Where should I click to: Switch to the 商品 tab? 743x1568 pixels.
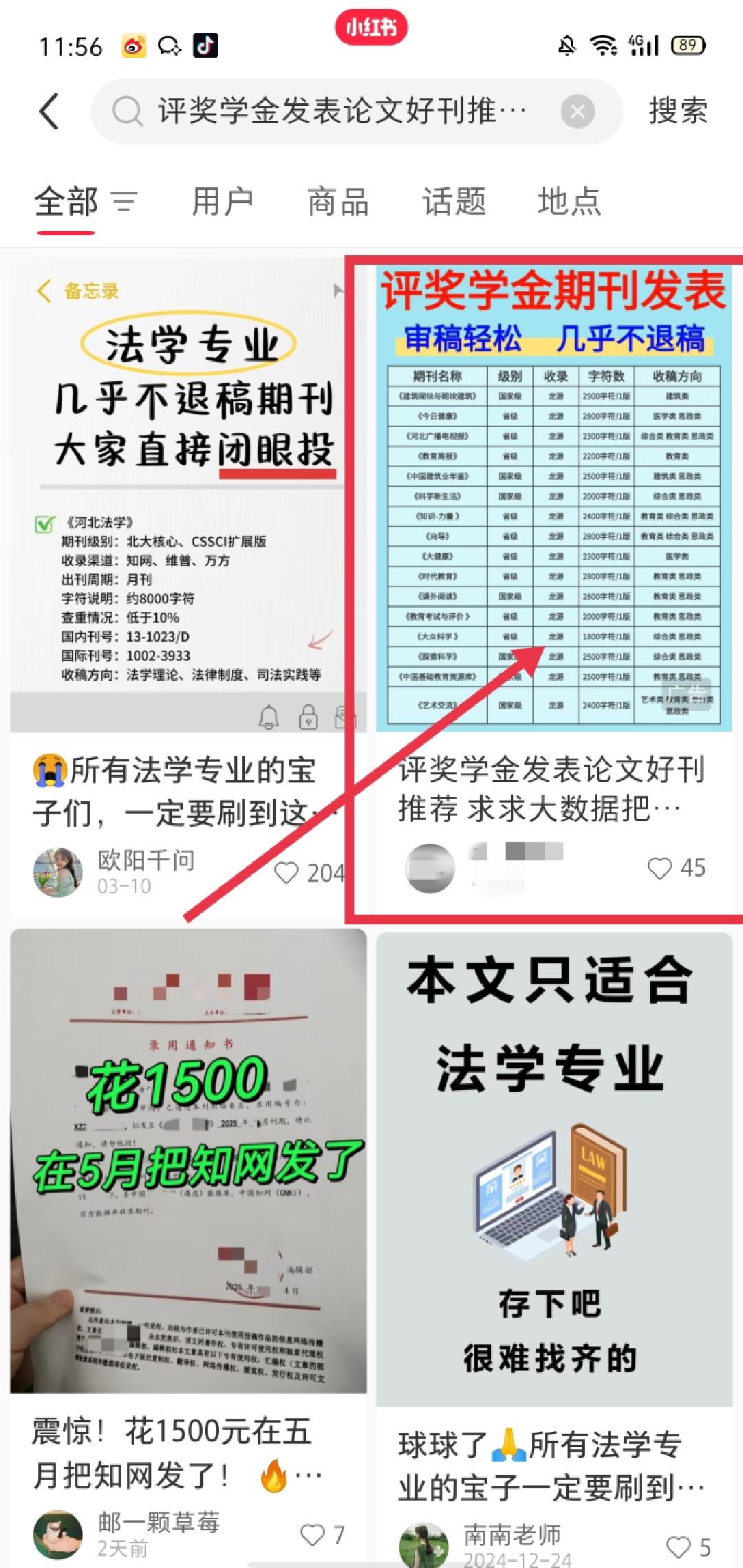338,202
